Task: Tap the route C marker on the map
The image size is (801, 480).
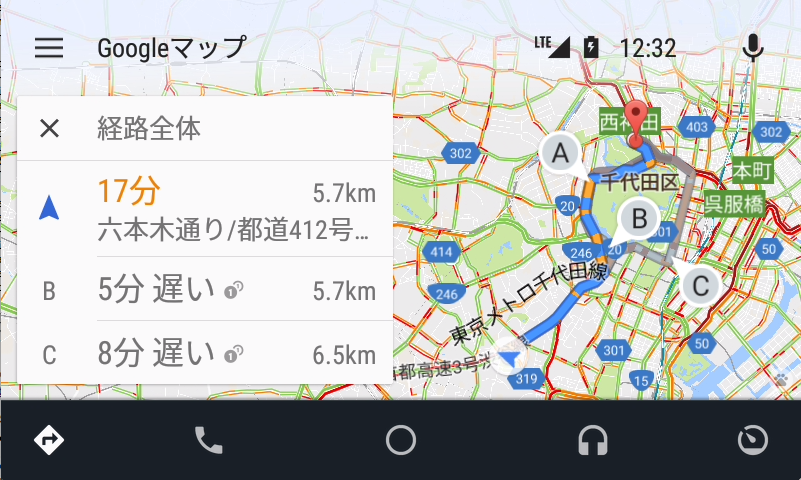Action: pyautogui.click(x=700, y=285)
